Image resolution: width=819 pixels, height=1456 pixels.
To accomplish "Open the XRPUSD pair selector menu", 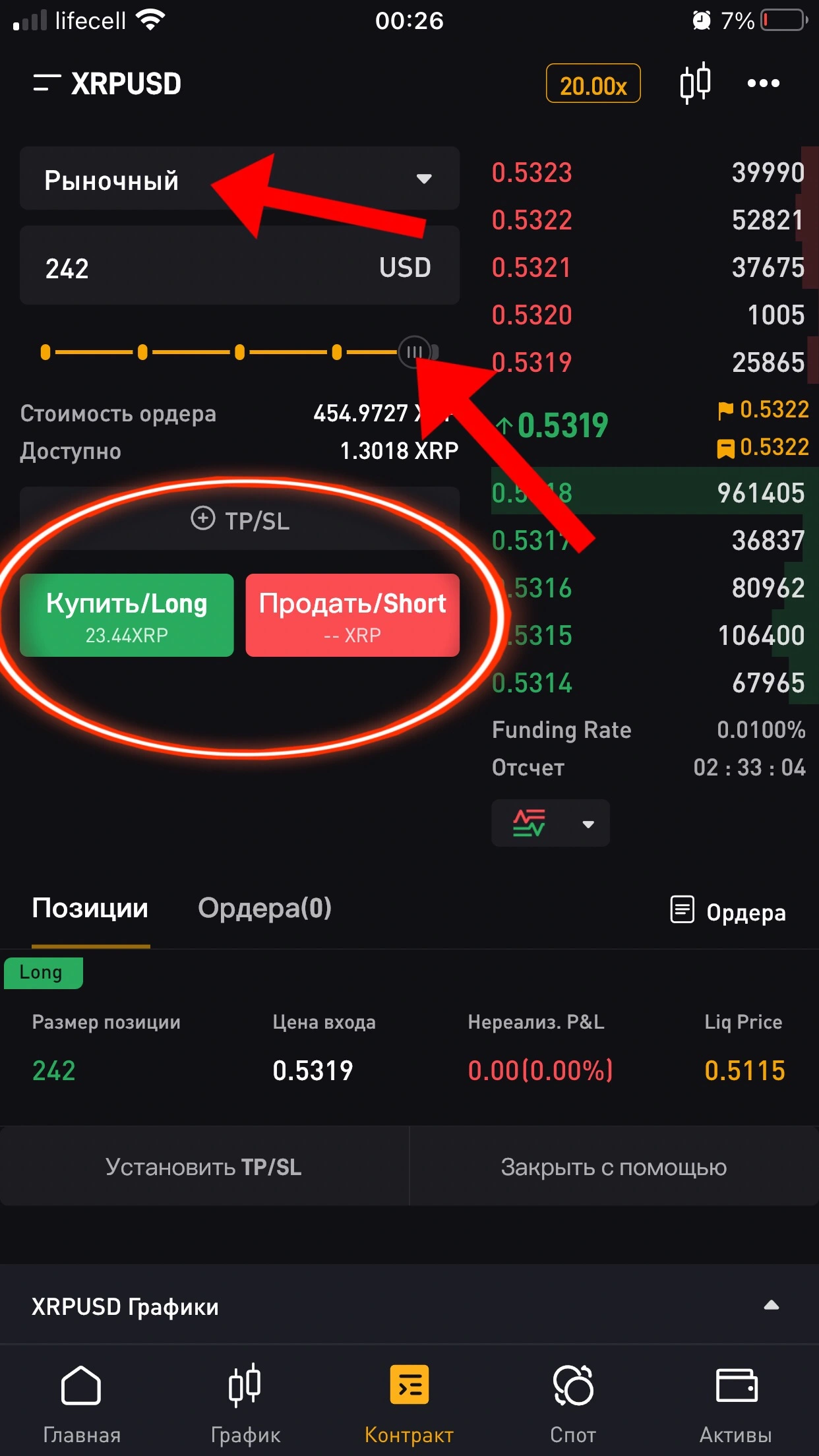I will (x=107, y=84).
